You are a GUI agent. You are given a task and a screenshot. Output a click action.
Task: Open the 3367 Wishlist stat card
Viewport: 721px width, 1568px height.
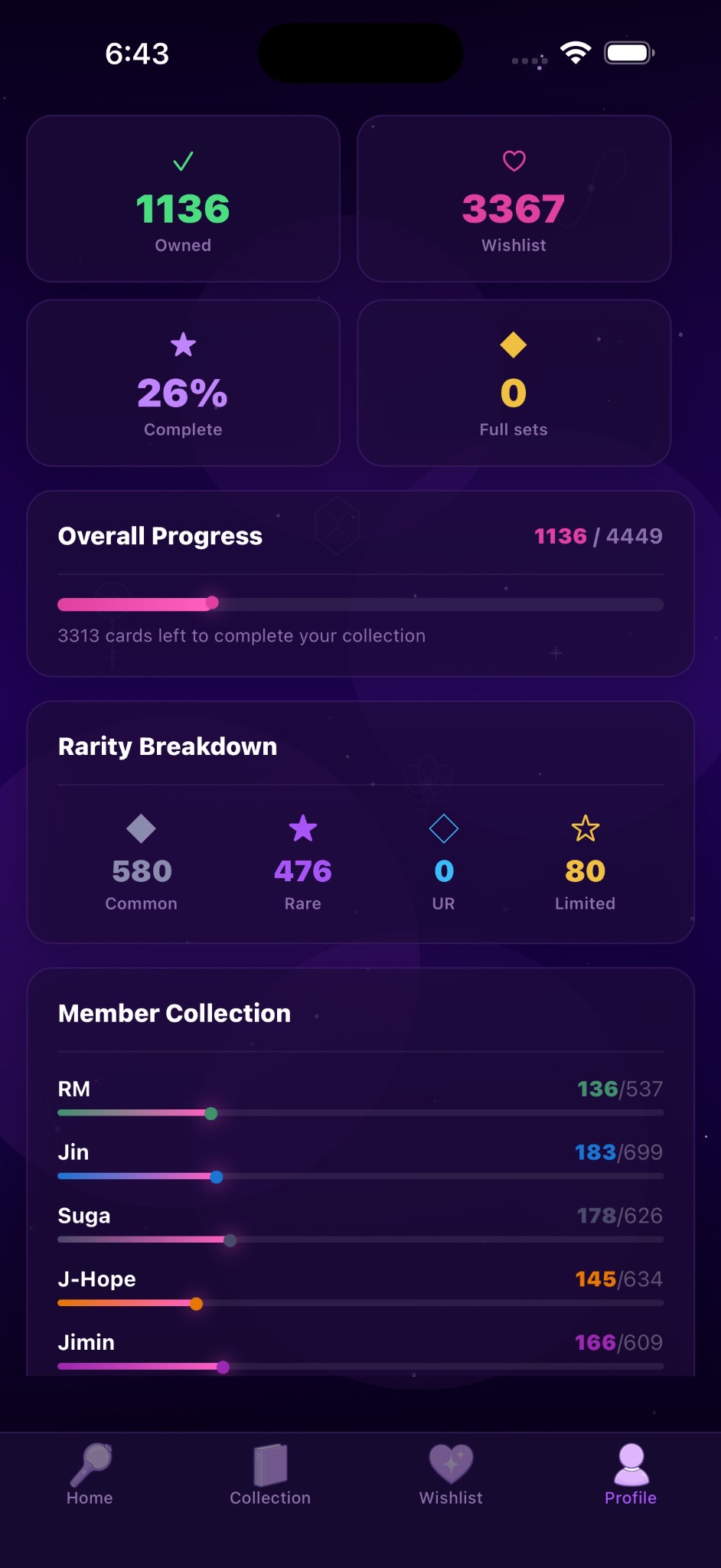pyautogui.click(x=514, y=199)
